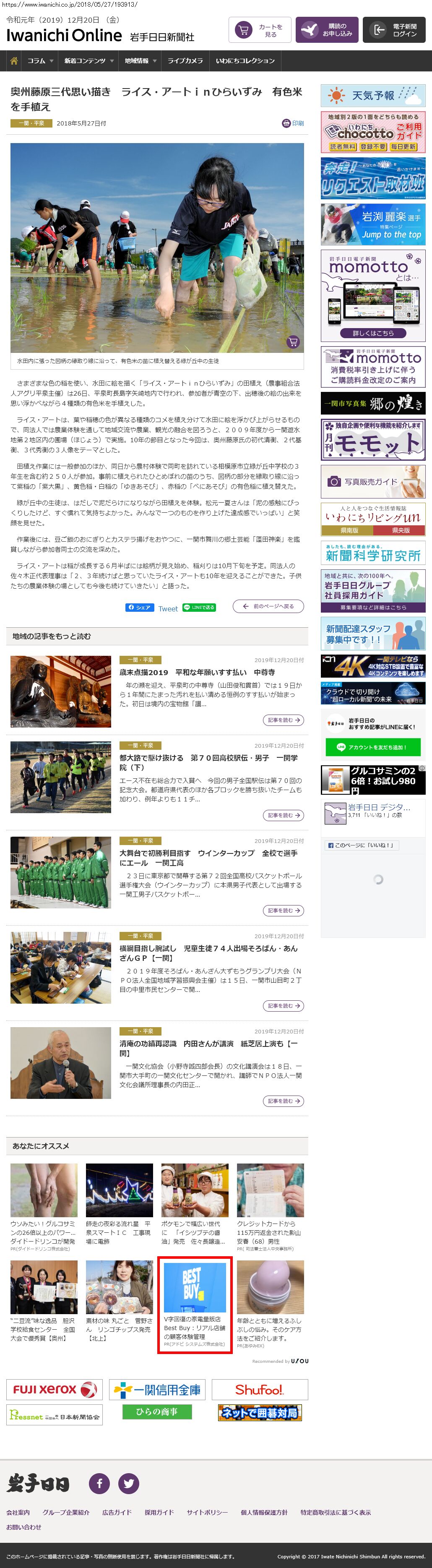Add the LINE account with アカウントを友だち追加
This screenshot has width=432, height=1568.
point(373,747)
